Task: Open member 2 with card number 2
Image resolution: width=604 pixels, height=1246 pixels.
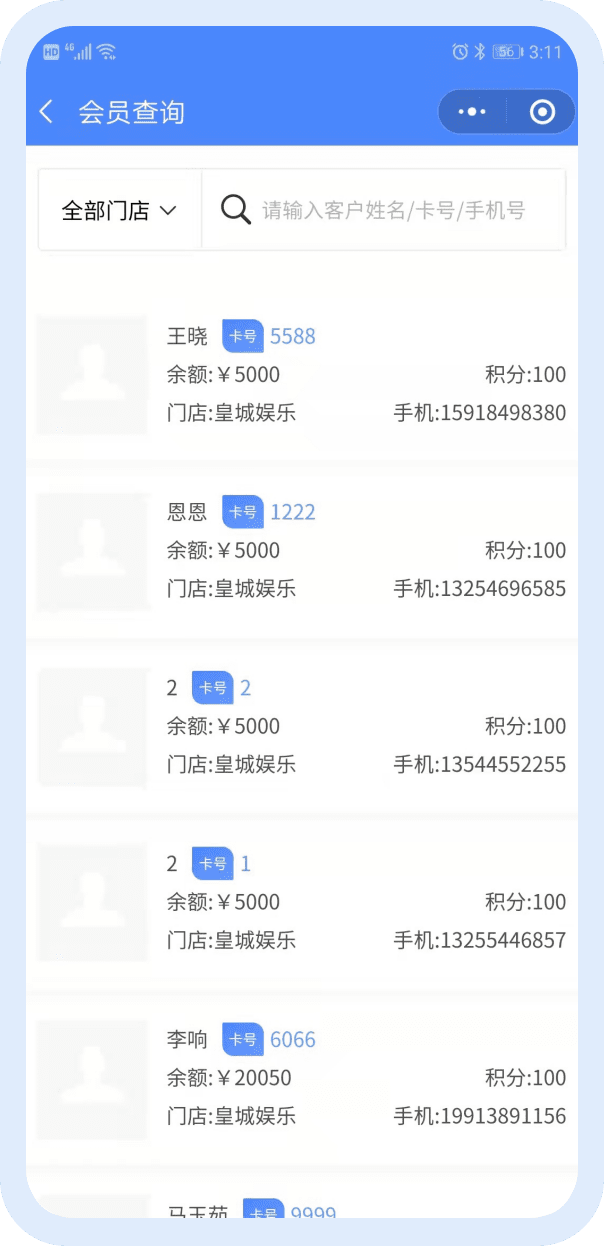Action: click(302, 726)
